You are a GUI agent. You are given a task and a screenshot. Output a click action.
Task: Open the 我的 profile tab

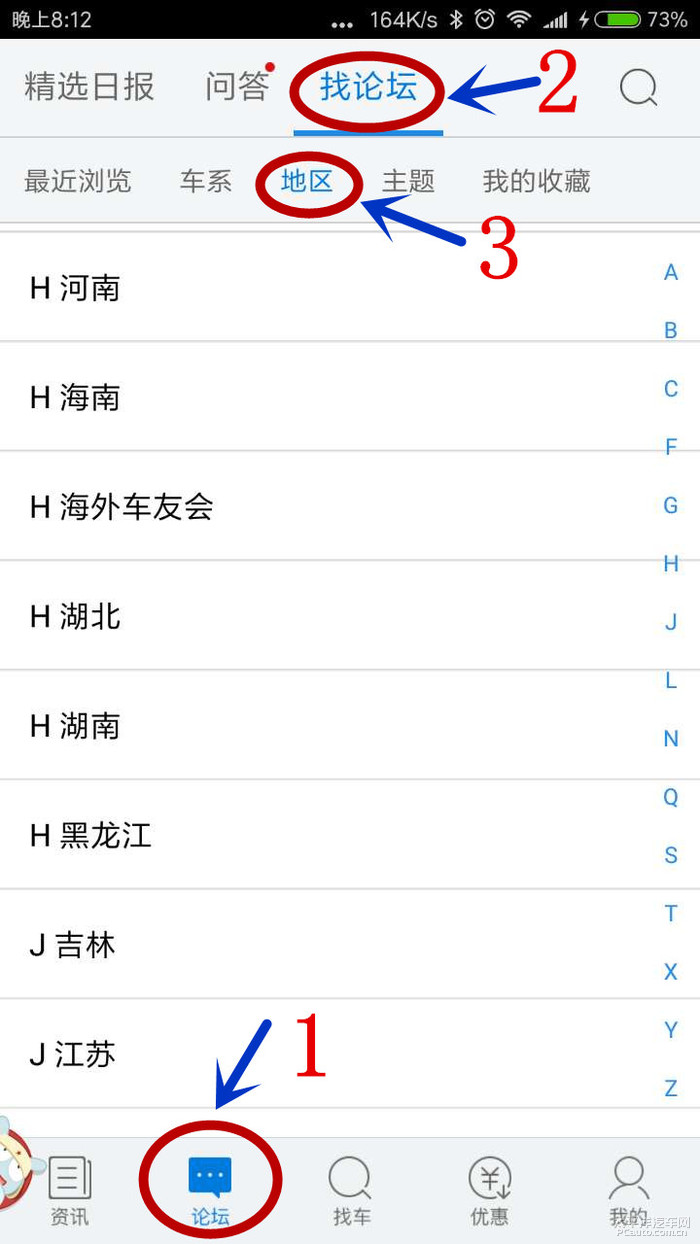[629, 1192]
